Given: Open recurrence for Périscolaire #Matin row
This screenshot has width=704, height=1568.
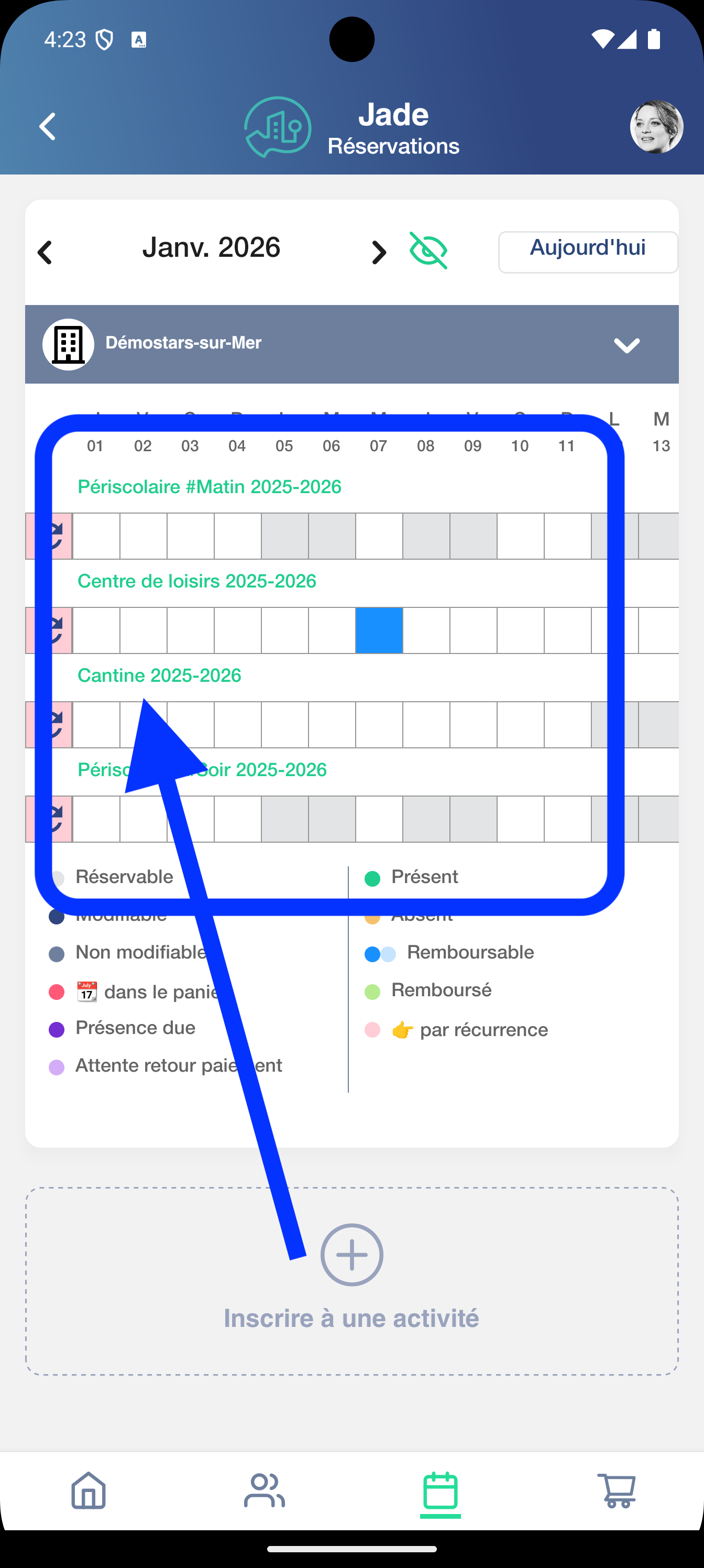Looking at the screenshot, I should (x=49, y=536).
